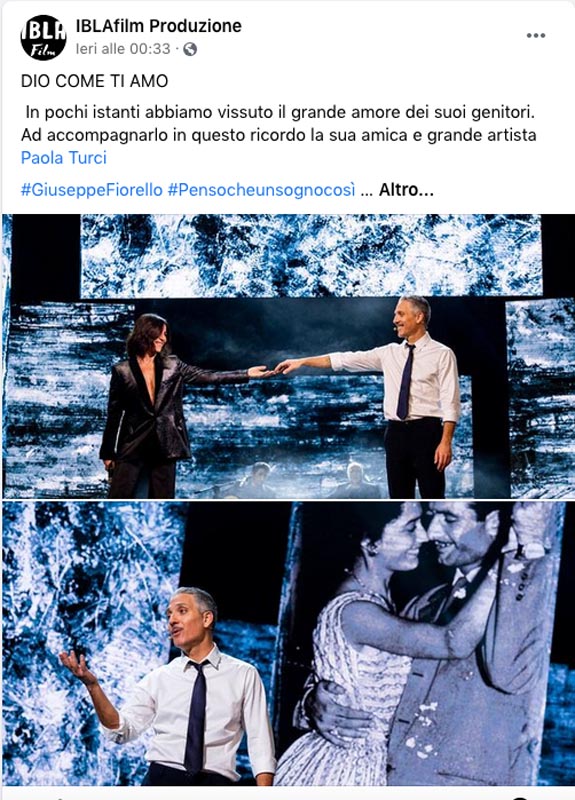Open photo of duo touching hands onstage
This screenshot has height=800, width=575.
click(x=288, y=356)
